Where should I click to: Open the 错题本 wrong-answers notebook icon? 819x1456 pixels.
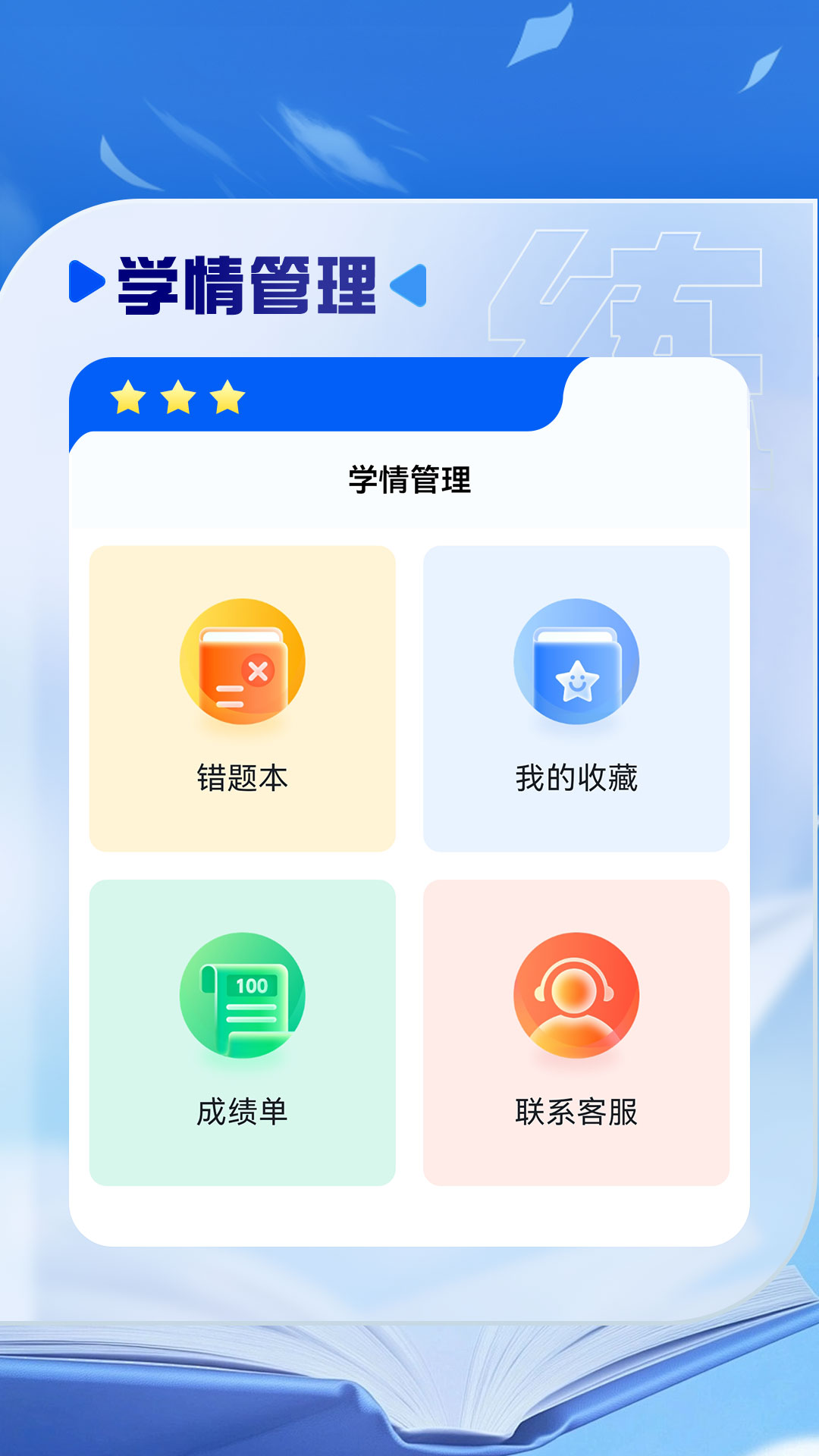tap(243, 661)
